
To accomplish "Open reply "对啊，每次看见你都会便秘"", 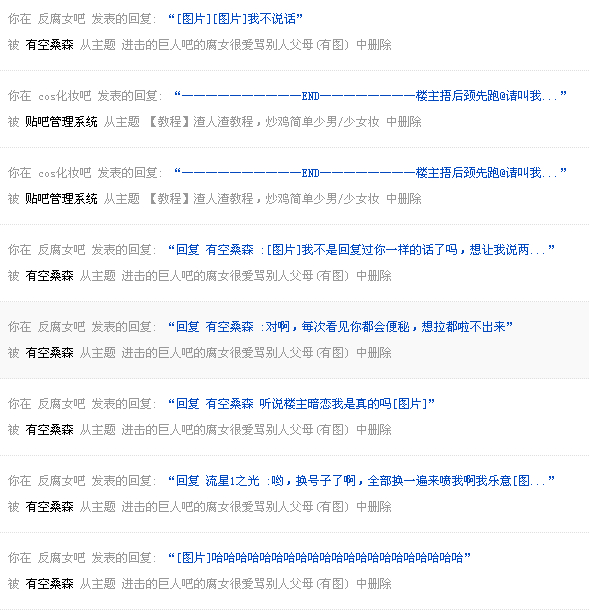I will [340, 326].
